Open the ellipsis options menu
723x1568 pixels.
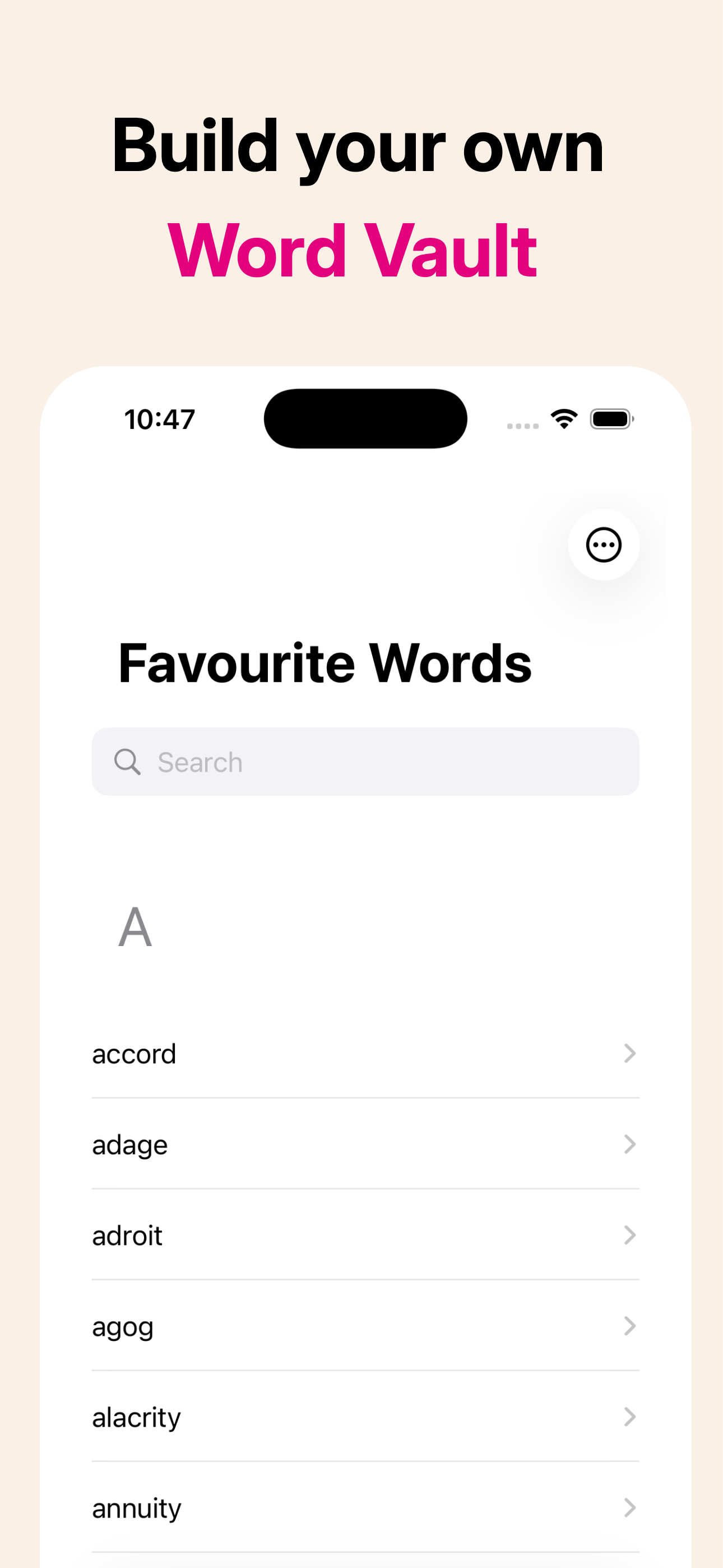pyautogui.click(x=603, y=546)
